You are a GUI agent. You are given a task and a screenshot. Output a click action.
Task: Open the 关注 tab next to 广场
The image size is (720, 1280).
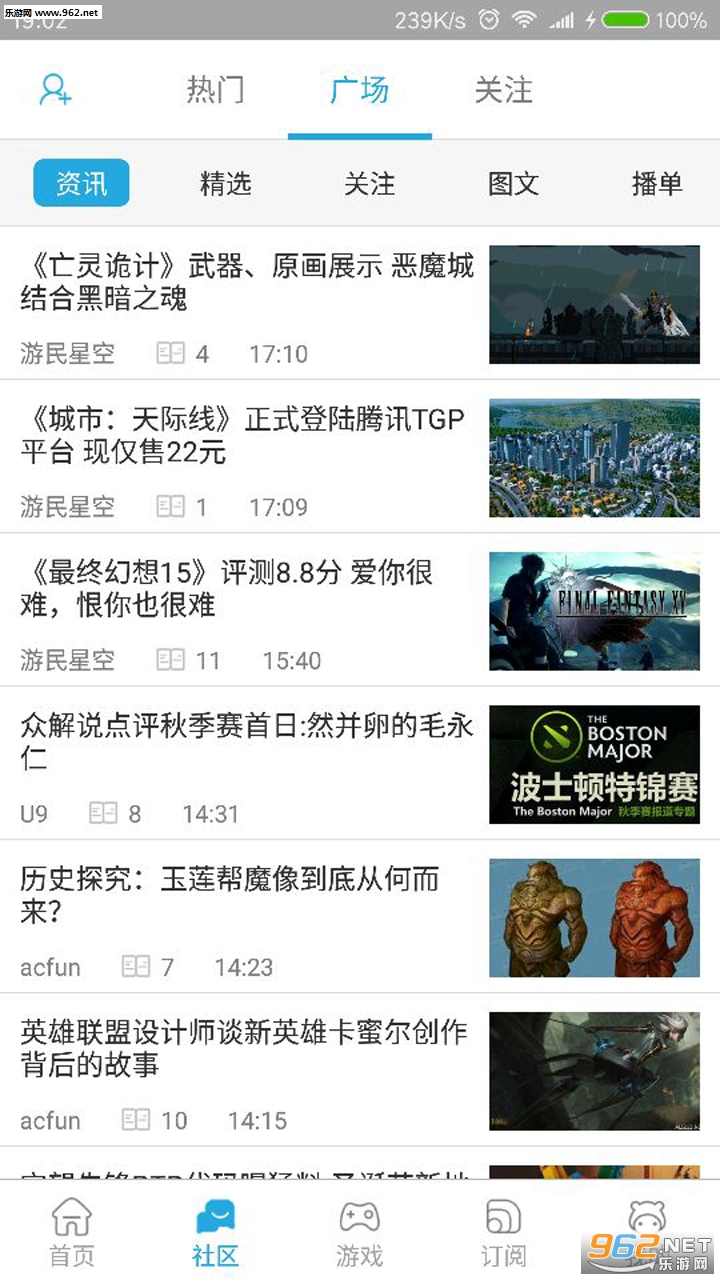coord(503,90)
